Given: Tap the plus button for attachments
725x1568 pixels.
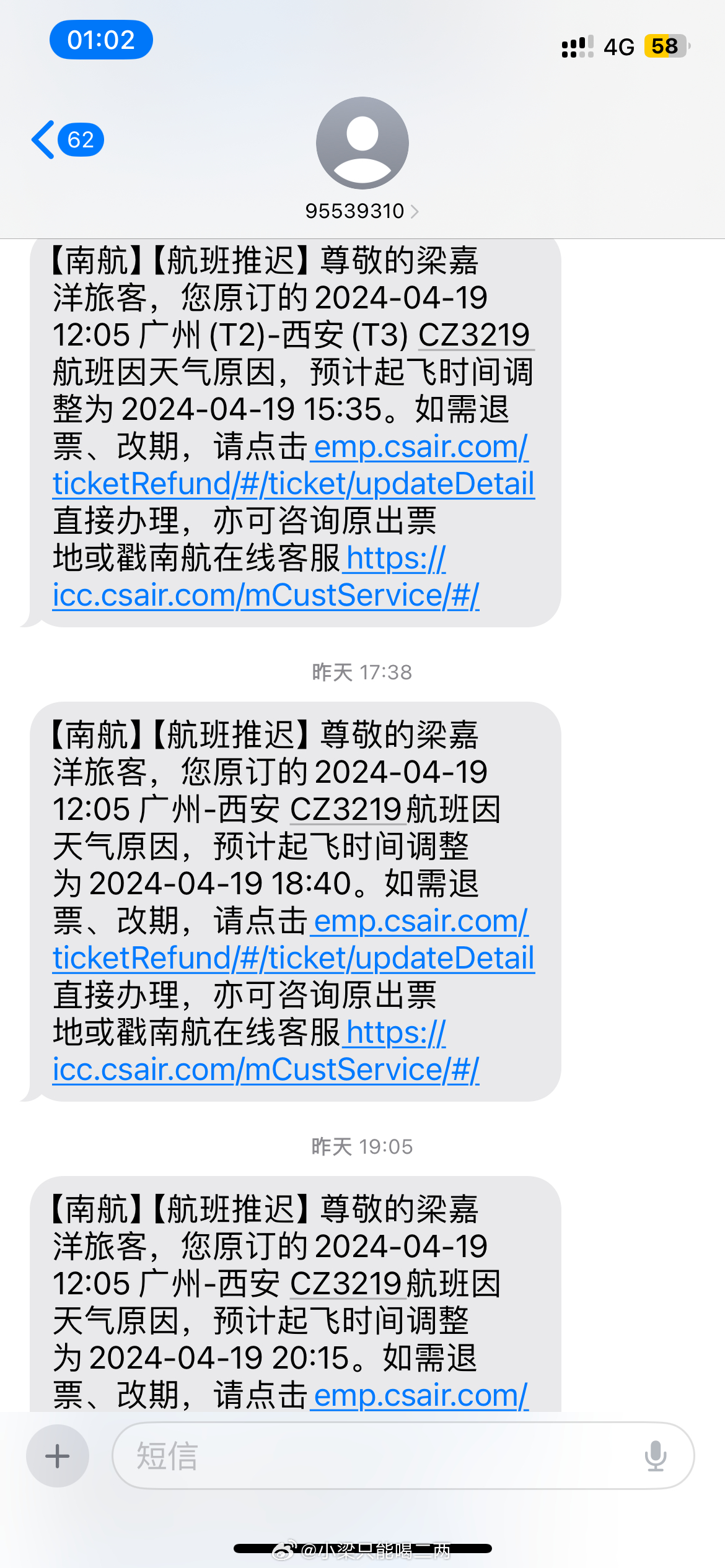Looking at the screenshot, I should pyautogui.click(x=58, y=1456).
